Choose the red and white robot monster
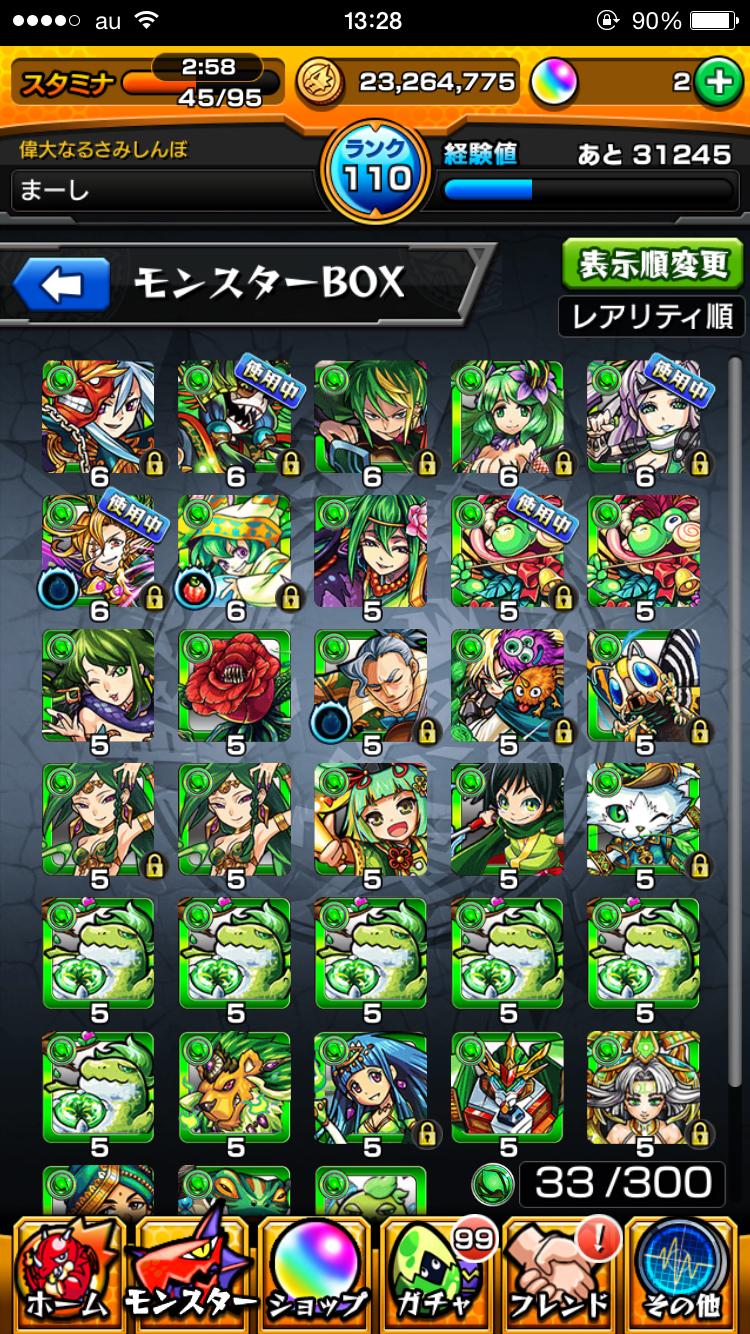The width and height of the screenshot is (750, 1334). click(507, 1090)
